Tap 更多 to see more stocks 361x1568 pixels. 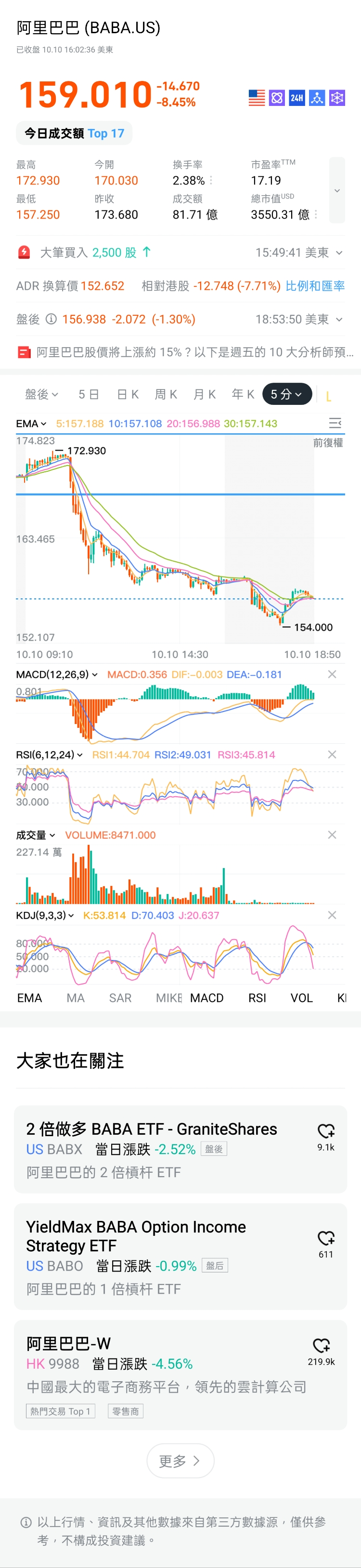coord(180,1461)
